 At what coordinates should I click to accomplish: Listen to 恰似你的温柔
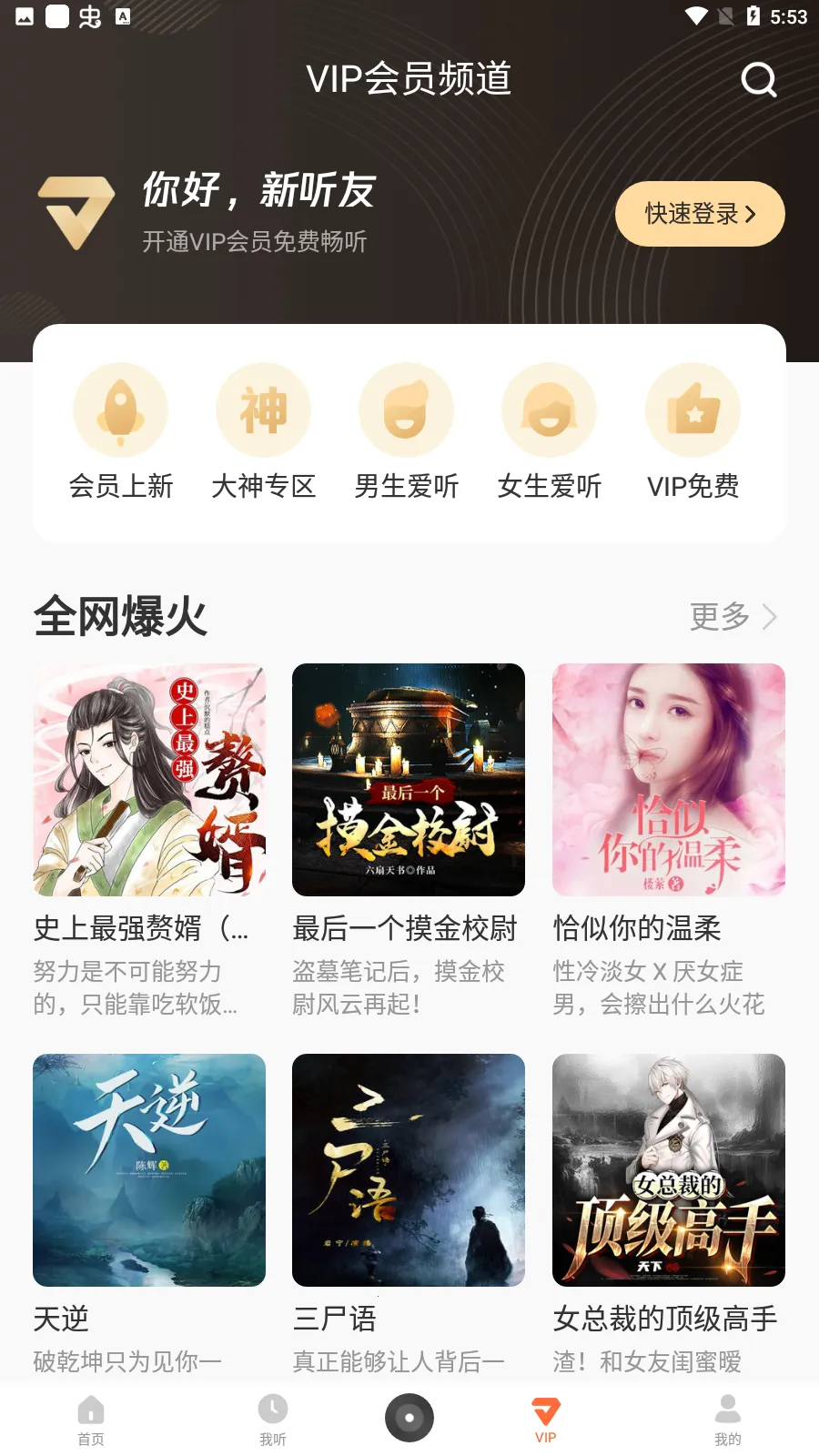click(x=669, y=780)
